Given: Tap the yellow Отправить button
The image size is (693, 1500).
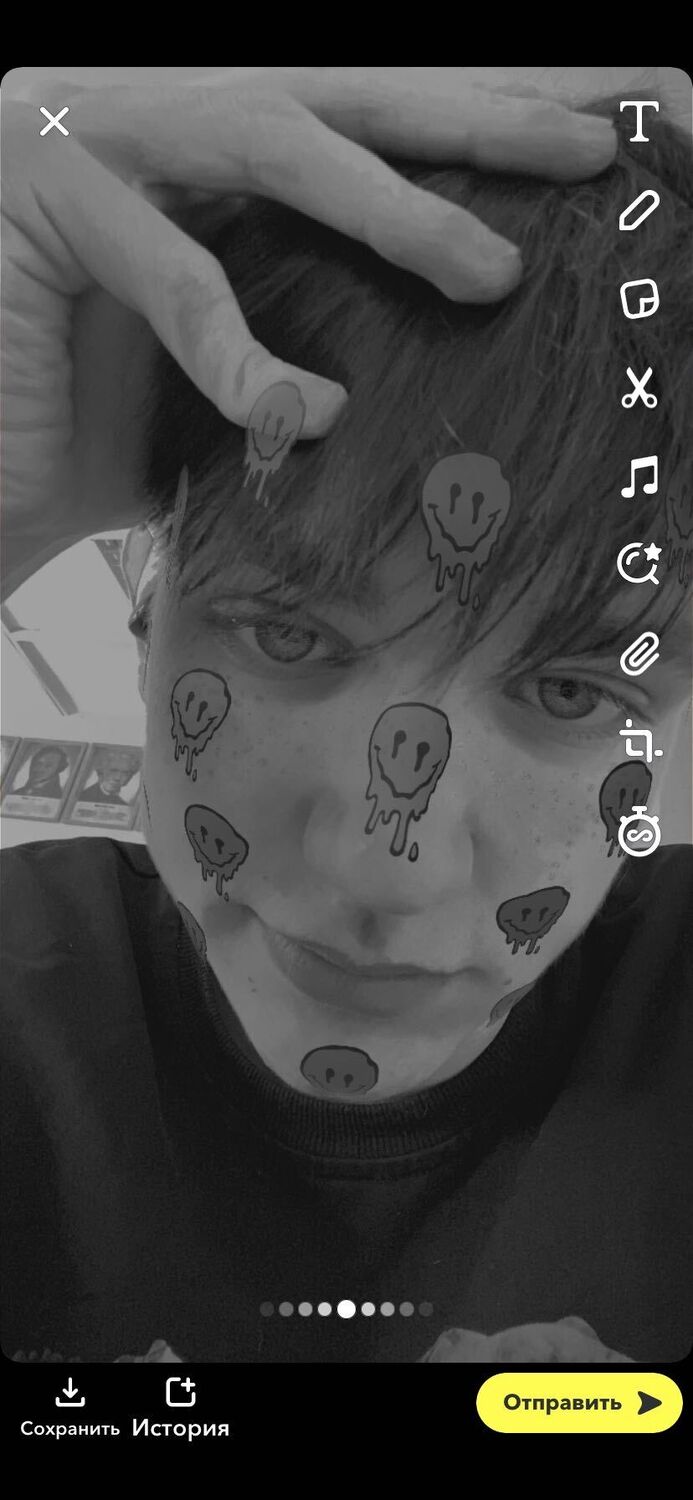Looking at the screenshot, I should (580, 1402).
